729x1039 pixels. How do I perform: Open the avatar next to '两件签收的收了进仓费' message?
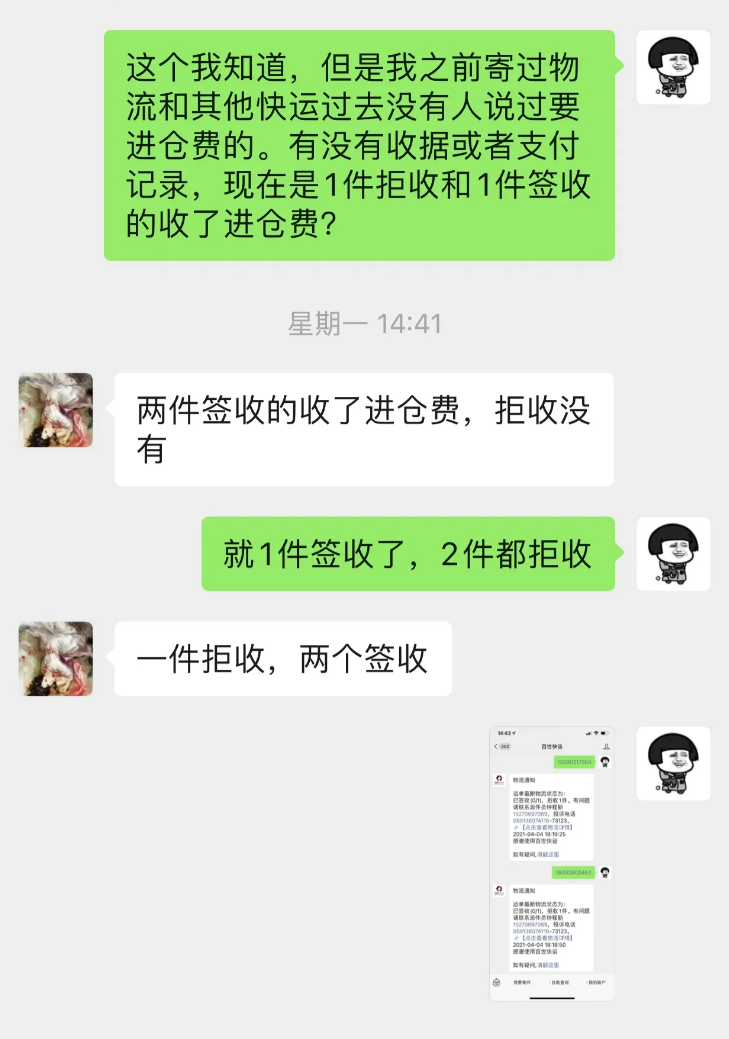click(56, 410)
